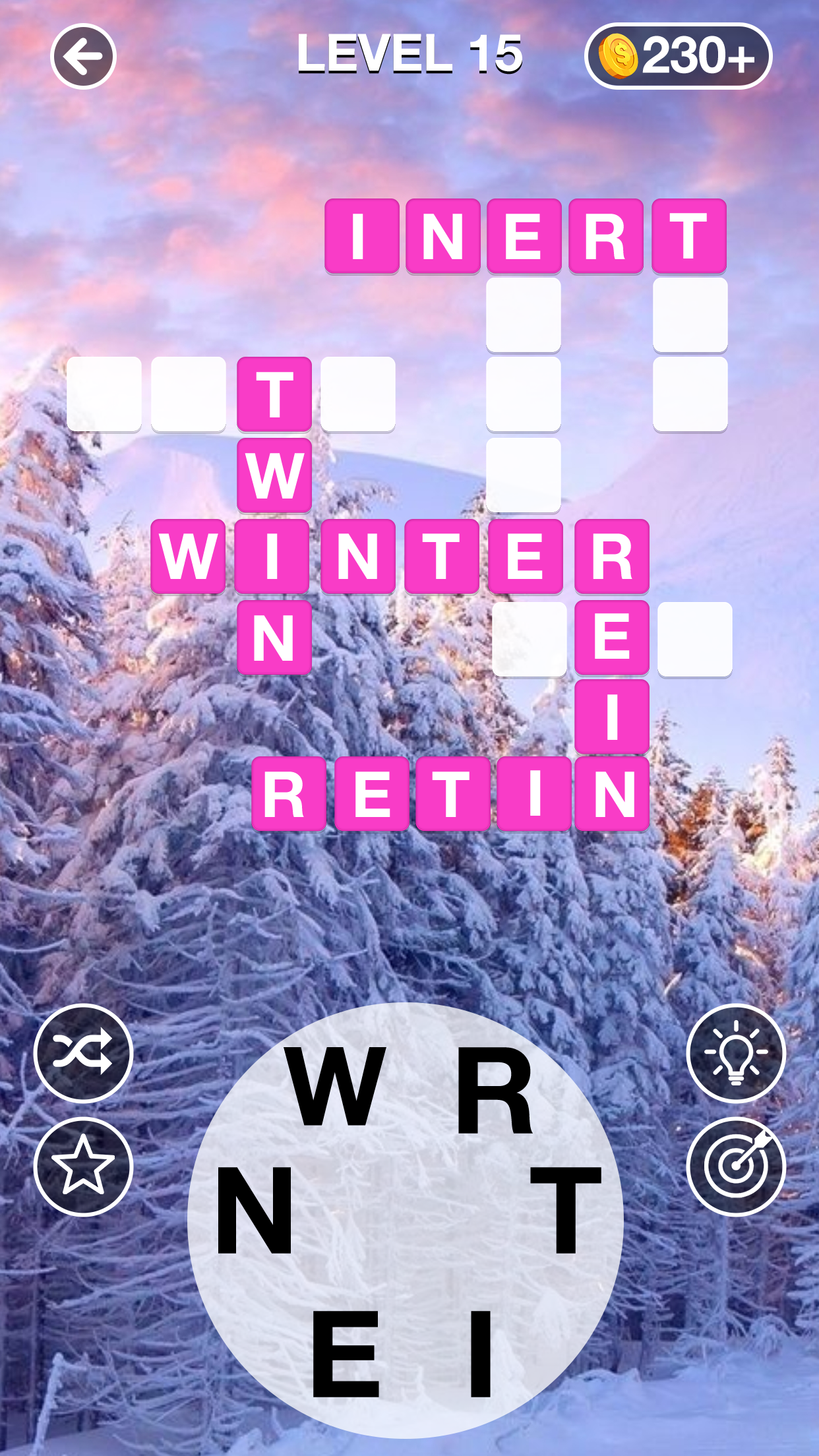Select letter I in the wheel

(x=481, y=1353)
